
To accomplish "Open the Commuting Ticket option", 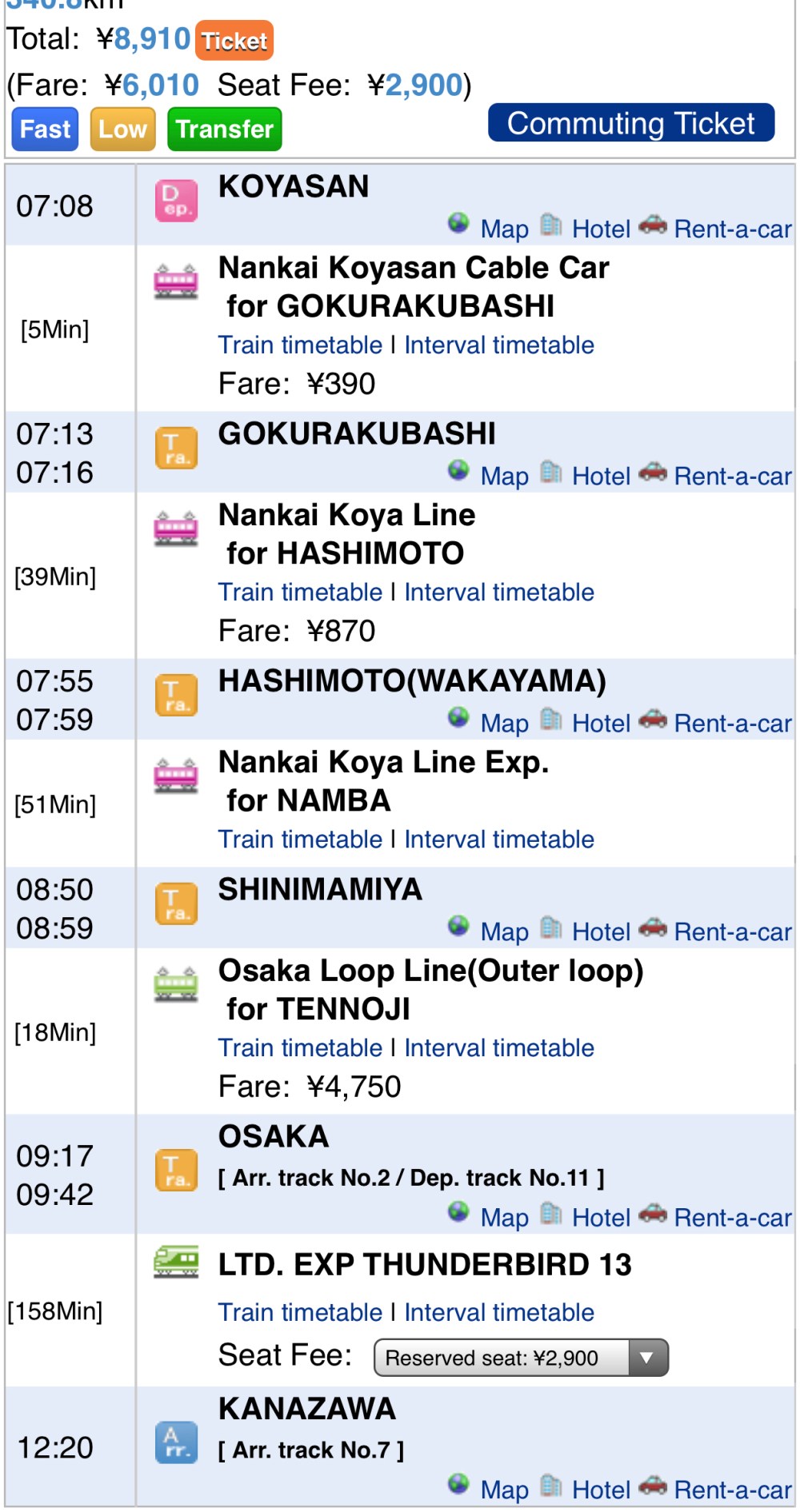I will [x=630, y=124].
